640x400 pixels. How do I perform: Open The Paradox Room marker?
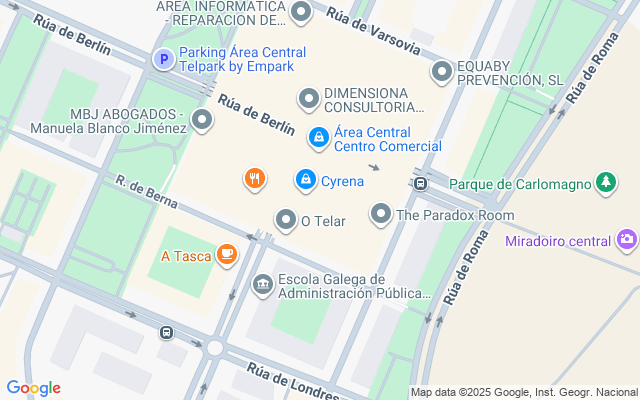pos(381,214)
